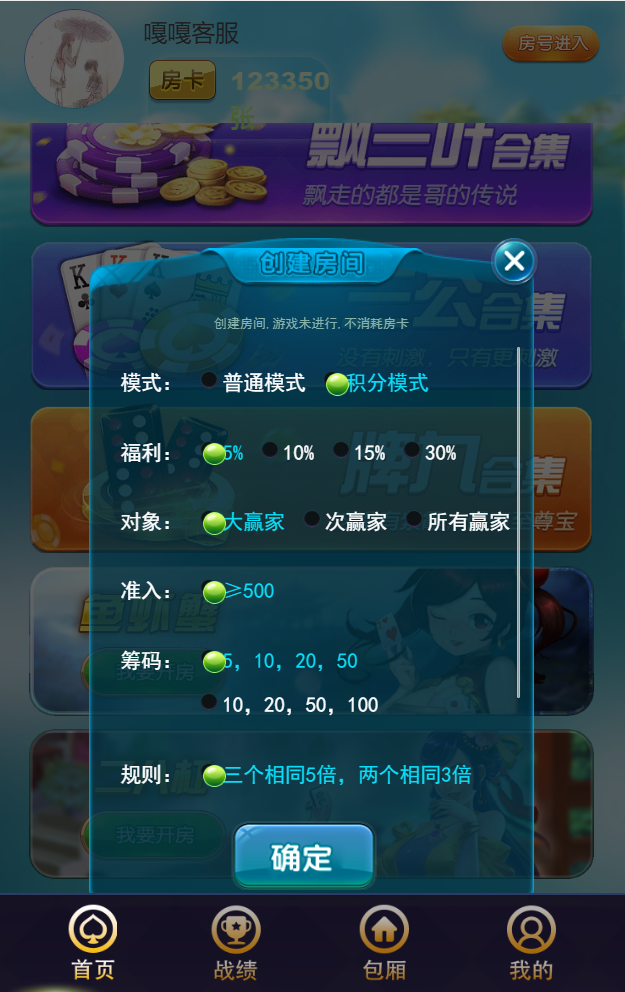Switch to the 包厢 tab
Screen dimensions: 625x992
point(384,944)
